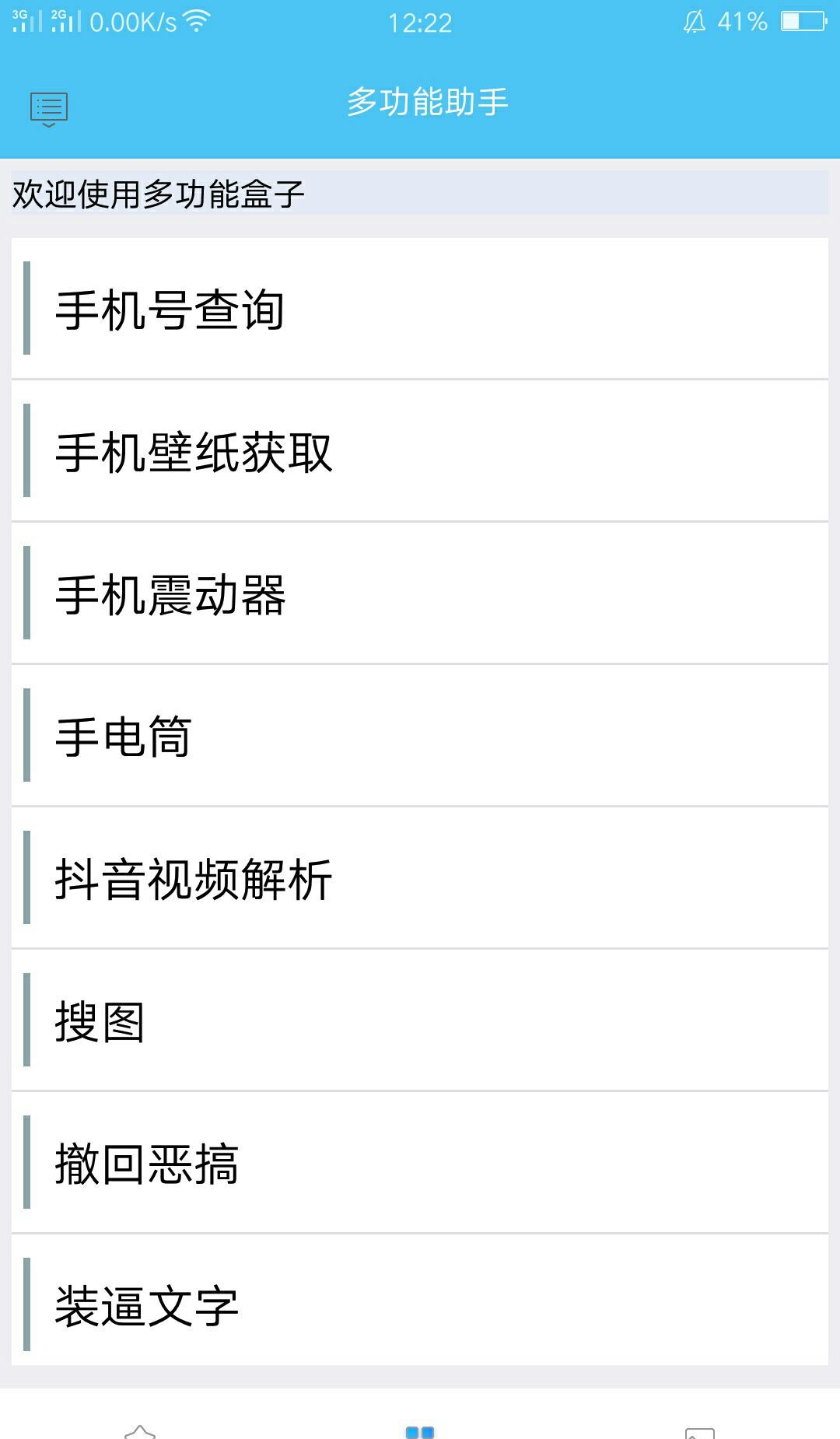This screenshot has height=1439, width=840.
Task: Open the message icon in the header
Action: 49,109
